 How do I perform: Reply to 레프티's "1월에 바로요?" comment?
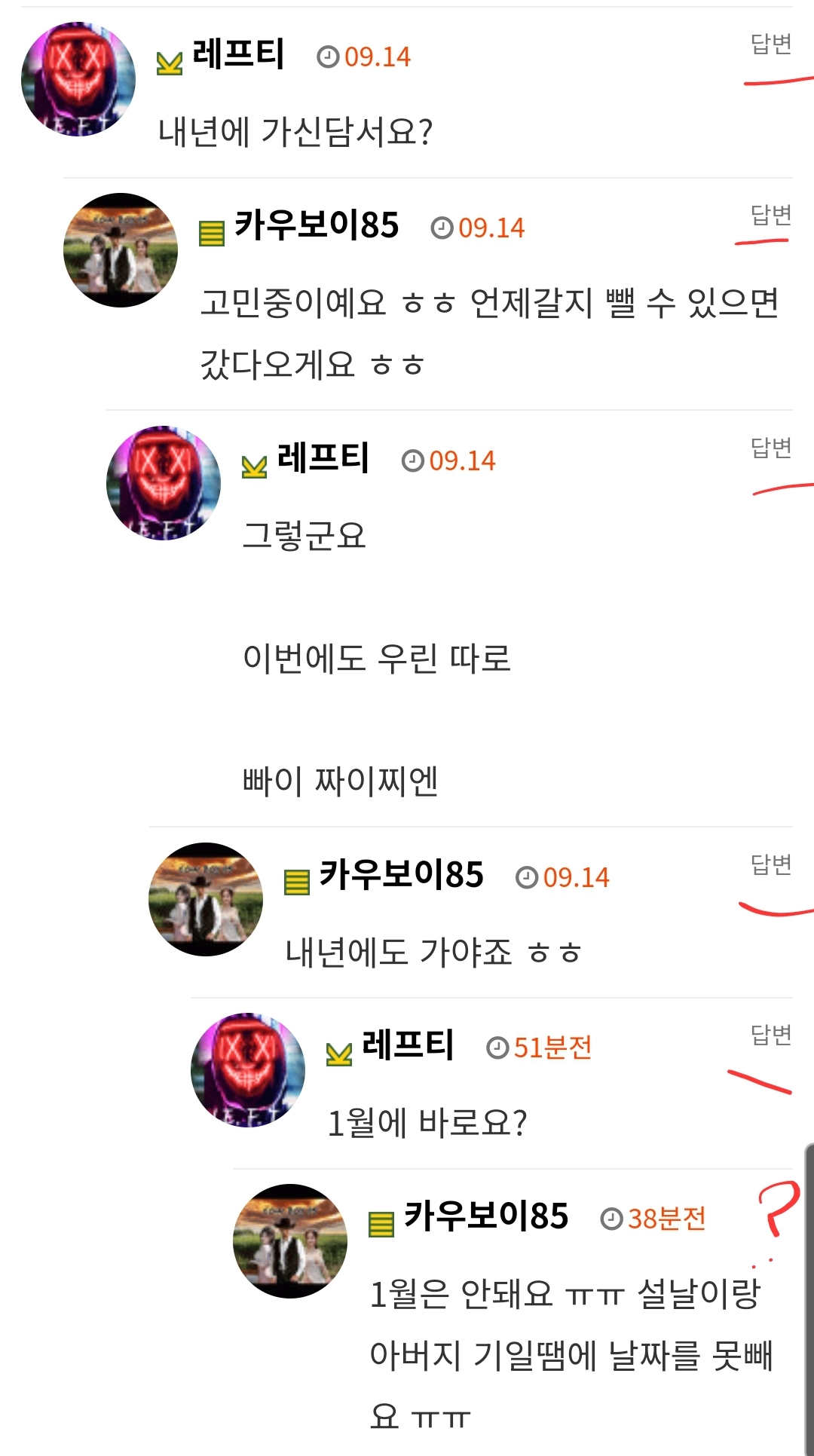click(x=770, y=1035)
